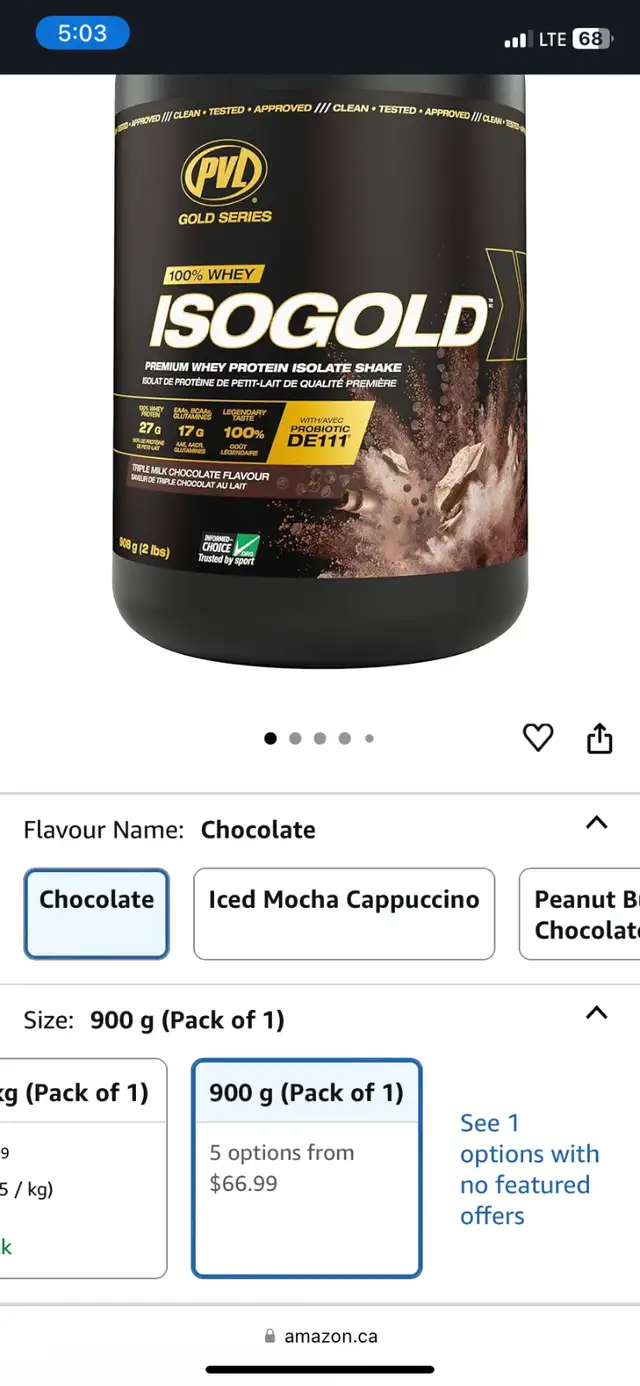This screenshot has width=640, height=1386.
Task: Select the Chocolate flavour
Action: pos(97,914)
